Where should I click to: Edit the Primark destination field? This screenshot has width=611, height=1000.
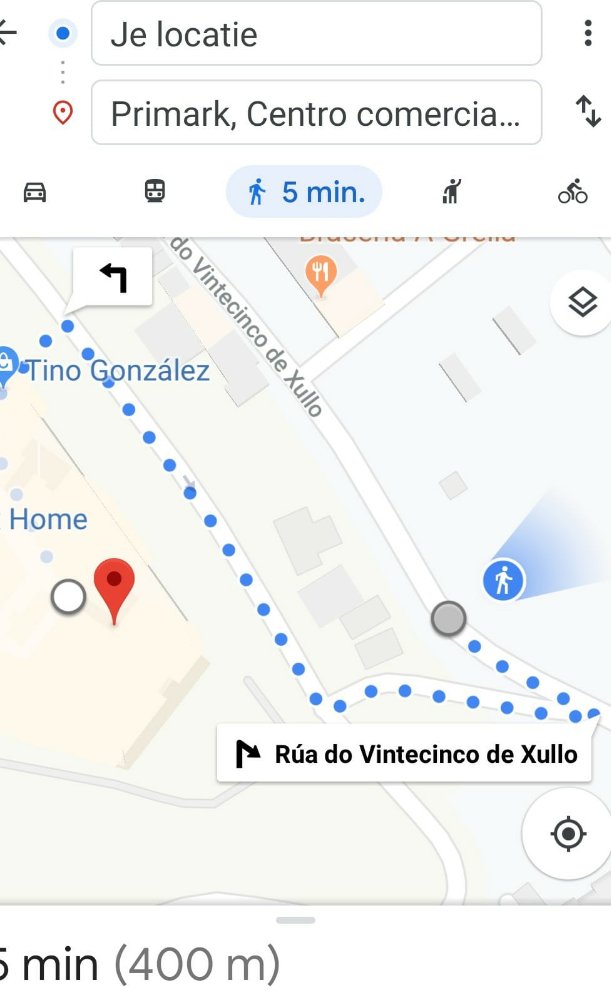tap(316, 113)
